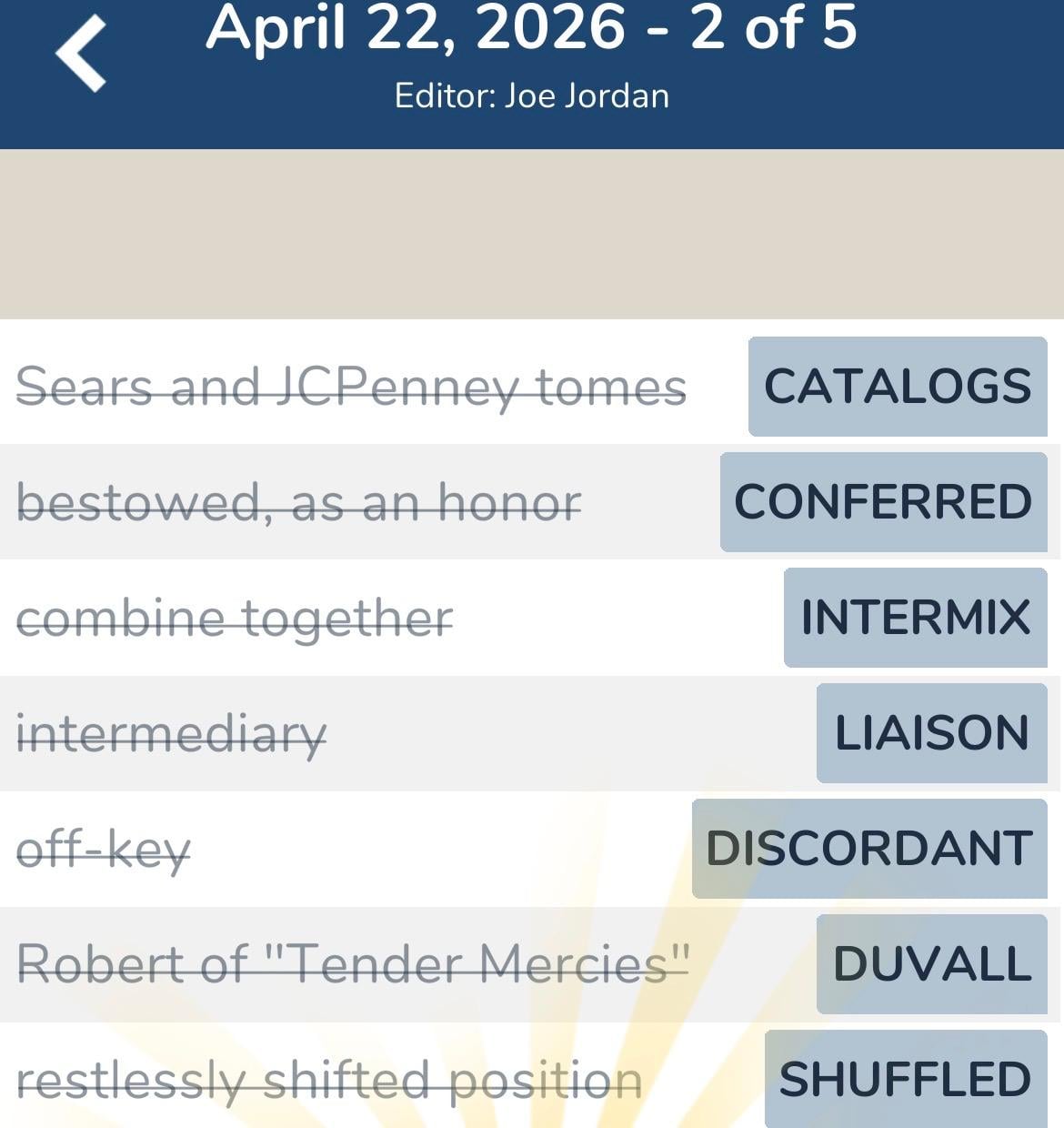The width and height of the screenshot is (1064, 1128).
Task: Select the DISCORDANT answer tile
Action: tap(868, 849)
